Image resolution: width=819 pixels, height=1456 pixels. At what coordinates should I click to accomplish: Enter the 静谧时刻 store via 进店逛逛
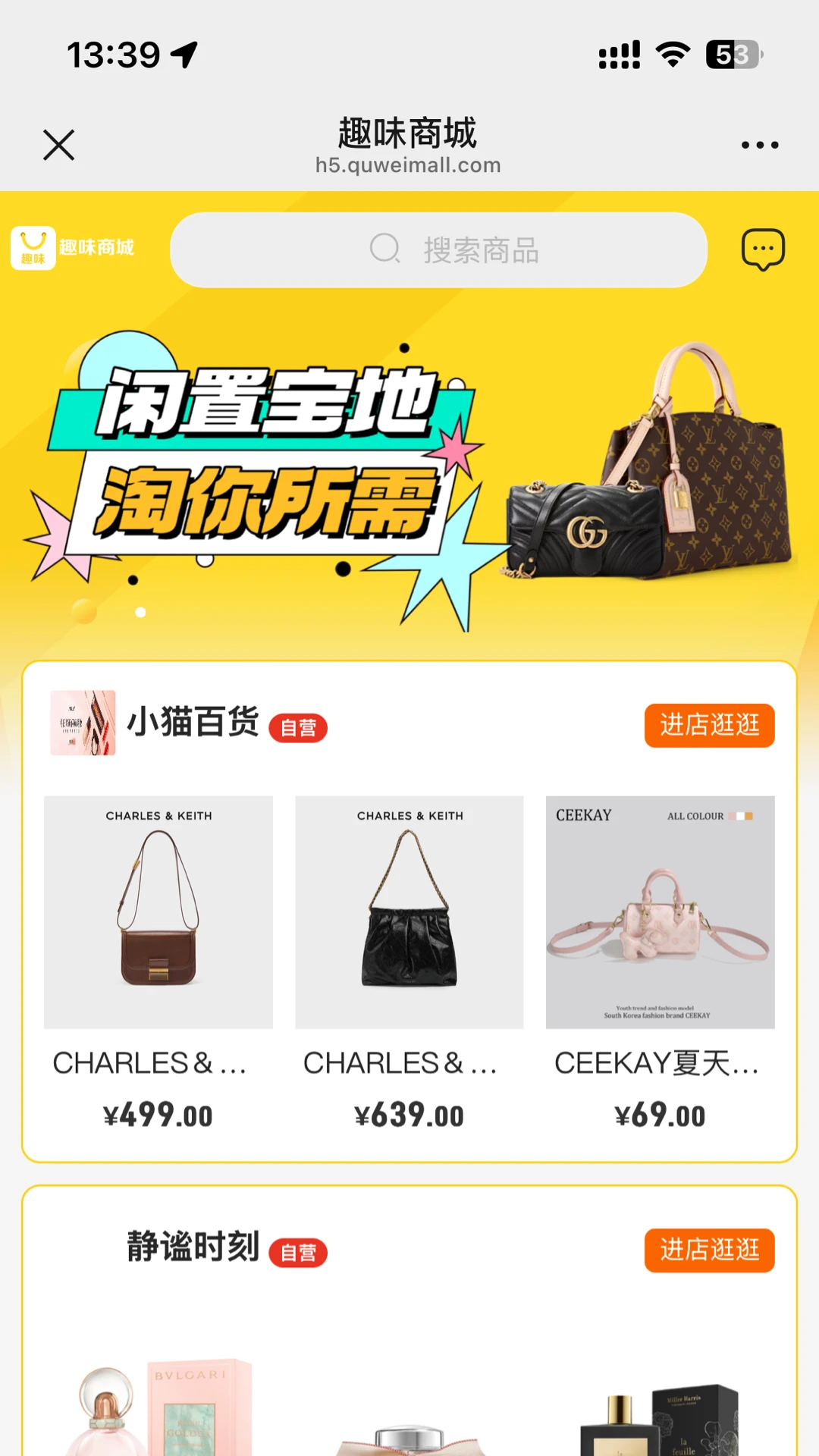[x=709, y=1250]
